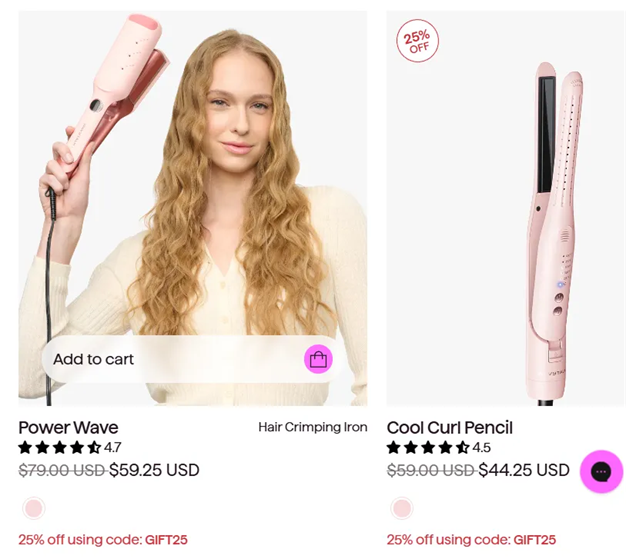The image size is (626, 559).
Task: Select the pink swatch for Cool Curl Pencil
Action: [402, 508]
